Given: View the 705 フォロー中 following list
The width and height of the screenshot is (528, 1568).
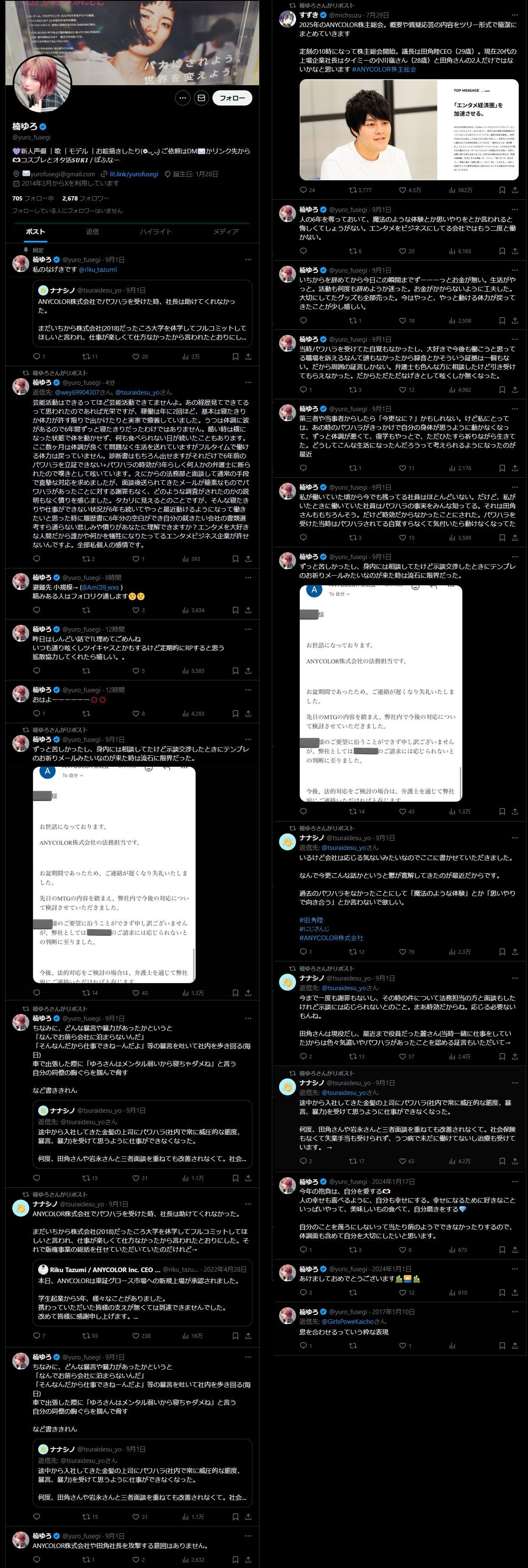Looking at the screenshot, I should (33, 198).
